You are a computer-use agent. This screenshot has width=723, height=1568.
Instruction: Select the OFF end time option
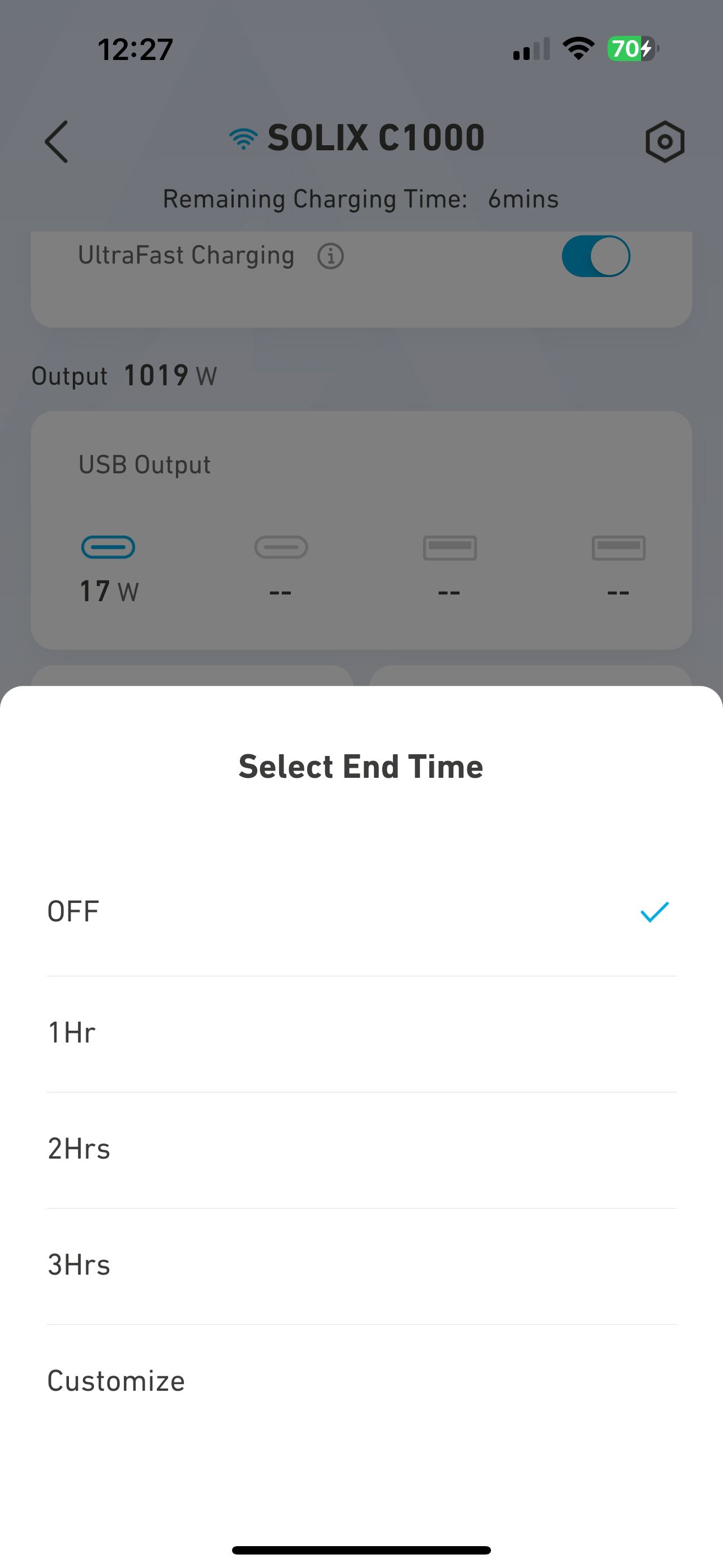pyautogui.click(x=361, y=912)
